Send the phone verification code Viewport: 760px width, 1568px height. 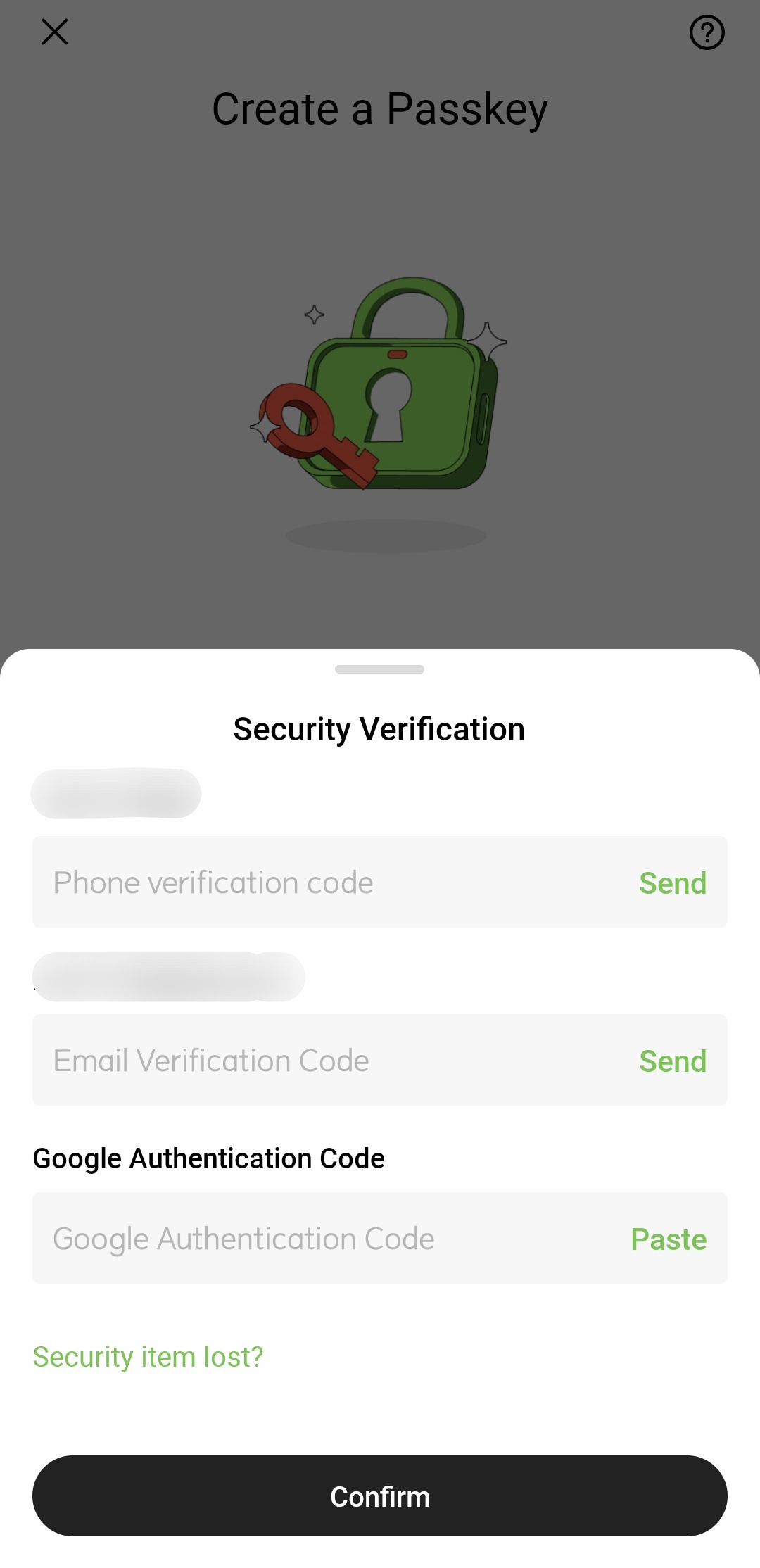click(x=672, y=883)
